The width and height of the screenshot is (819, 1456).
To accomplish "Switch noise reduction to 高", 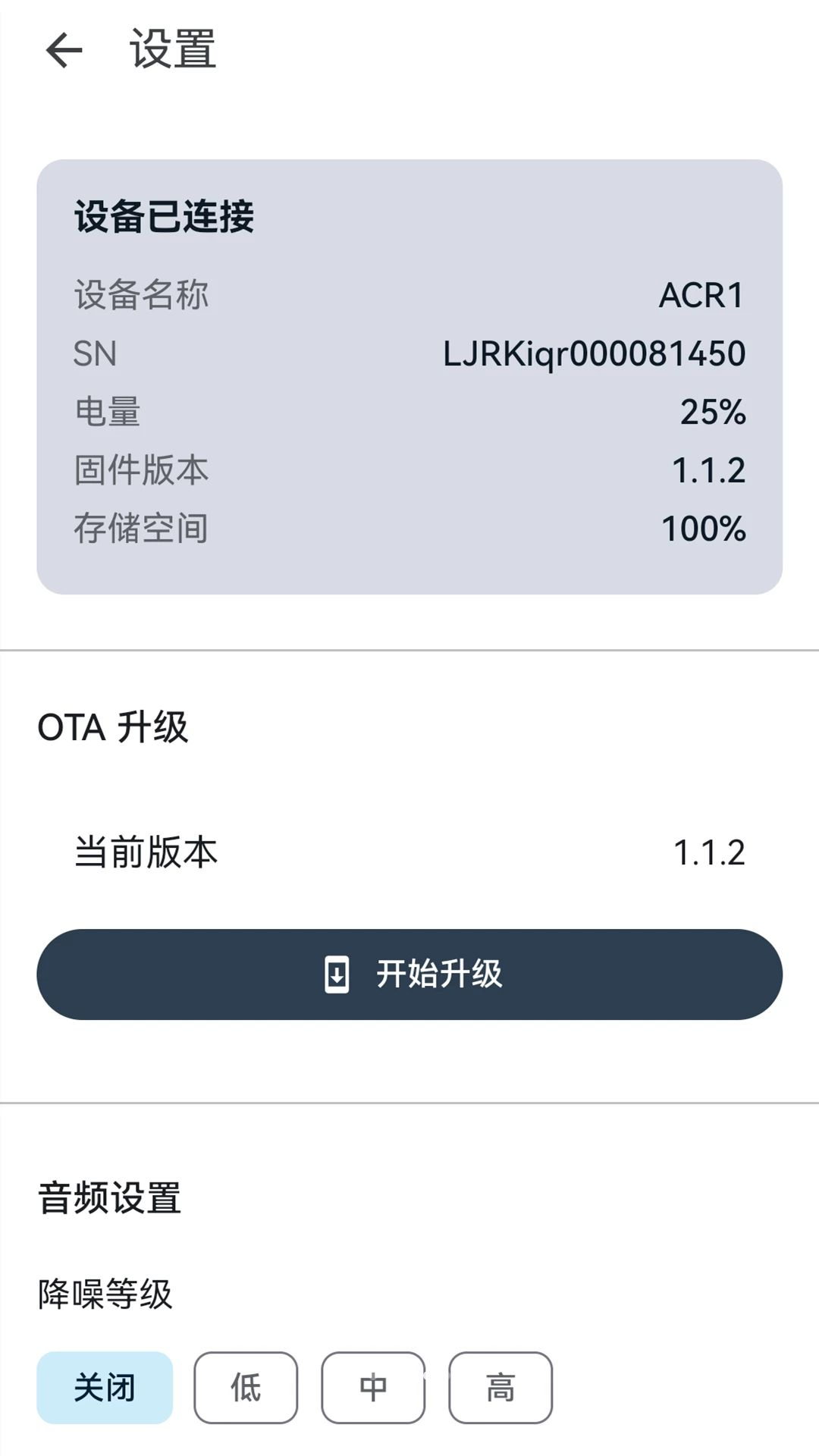I will pos(500,1387).
